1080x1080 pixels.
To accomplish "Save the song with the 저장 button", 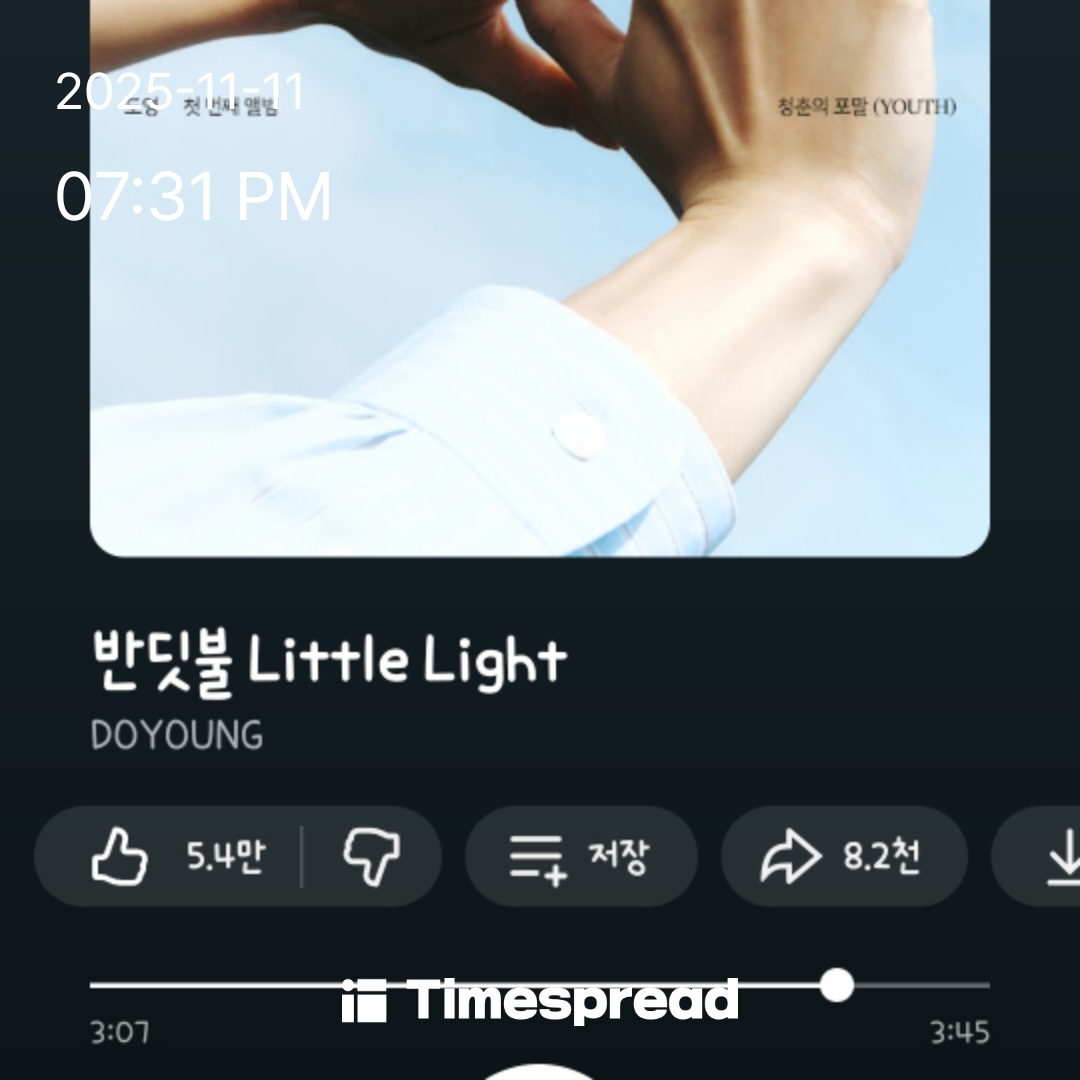I will pyautogui.click(x=580, y=857).
